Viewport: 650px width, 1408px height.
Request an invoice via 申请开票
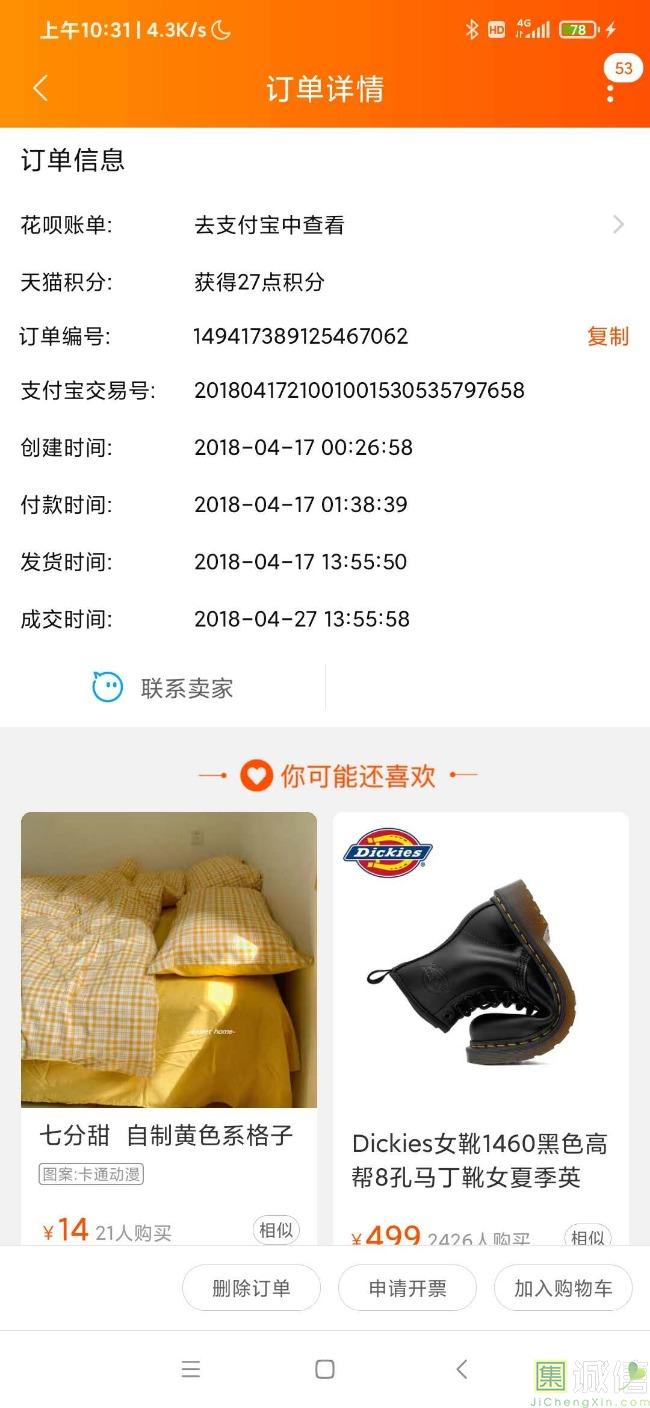point(407,1288)
